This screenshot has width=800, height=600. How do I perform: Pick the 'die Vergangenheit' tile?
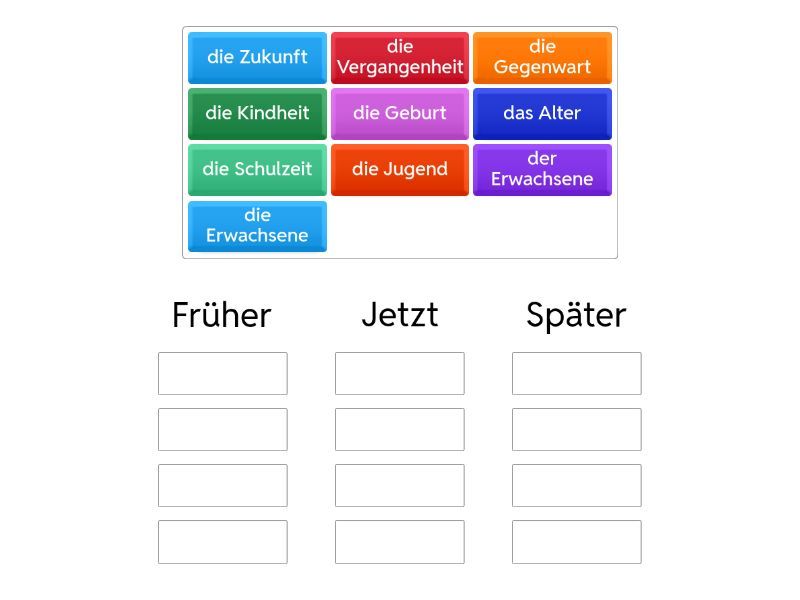pos(400,57)
